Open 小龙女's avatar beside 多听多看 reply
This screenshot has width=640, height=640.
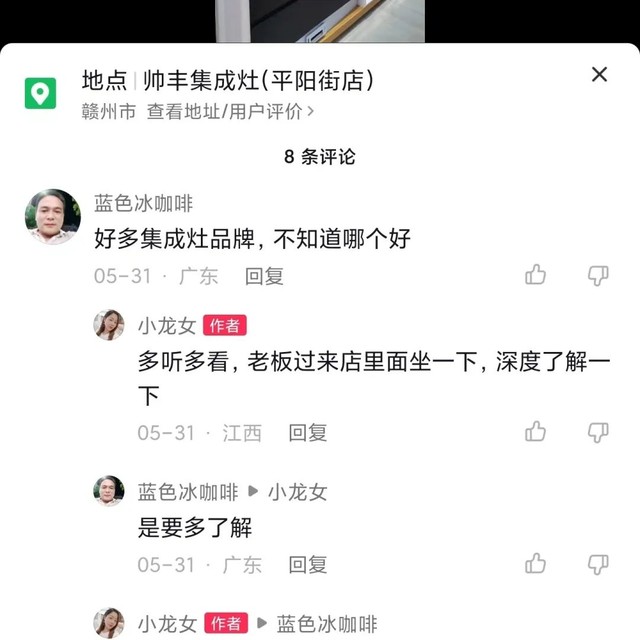click(109, 325)
